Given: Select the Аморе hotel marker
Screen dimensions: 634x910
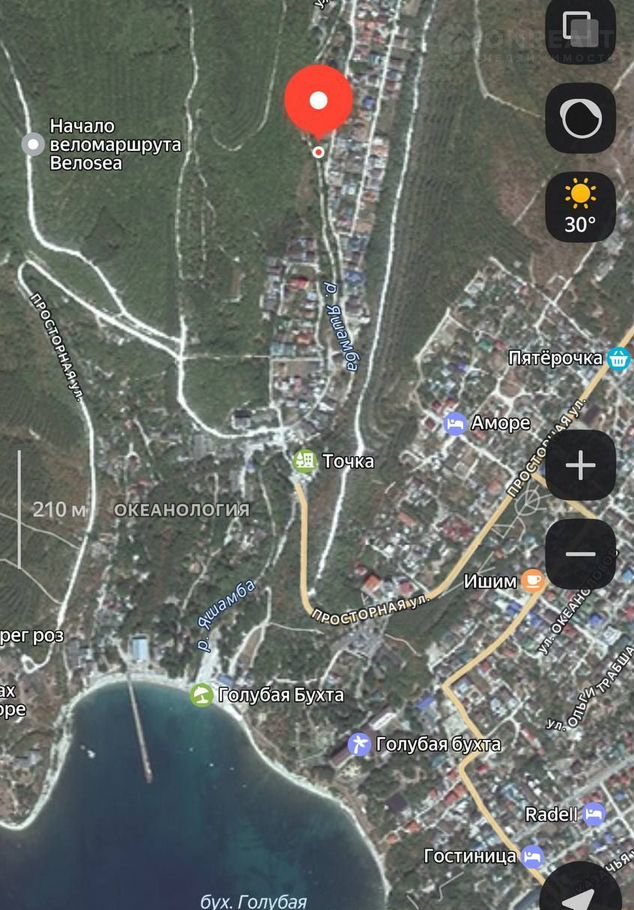Looking at the screenshot, I should [x=455, y=423].
